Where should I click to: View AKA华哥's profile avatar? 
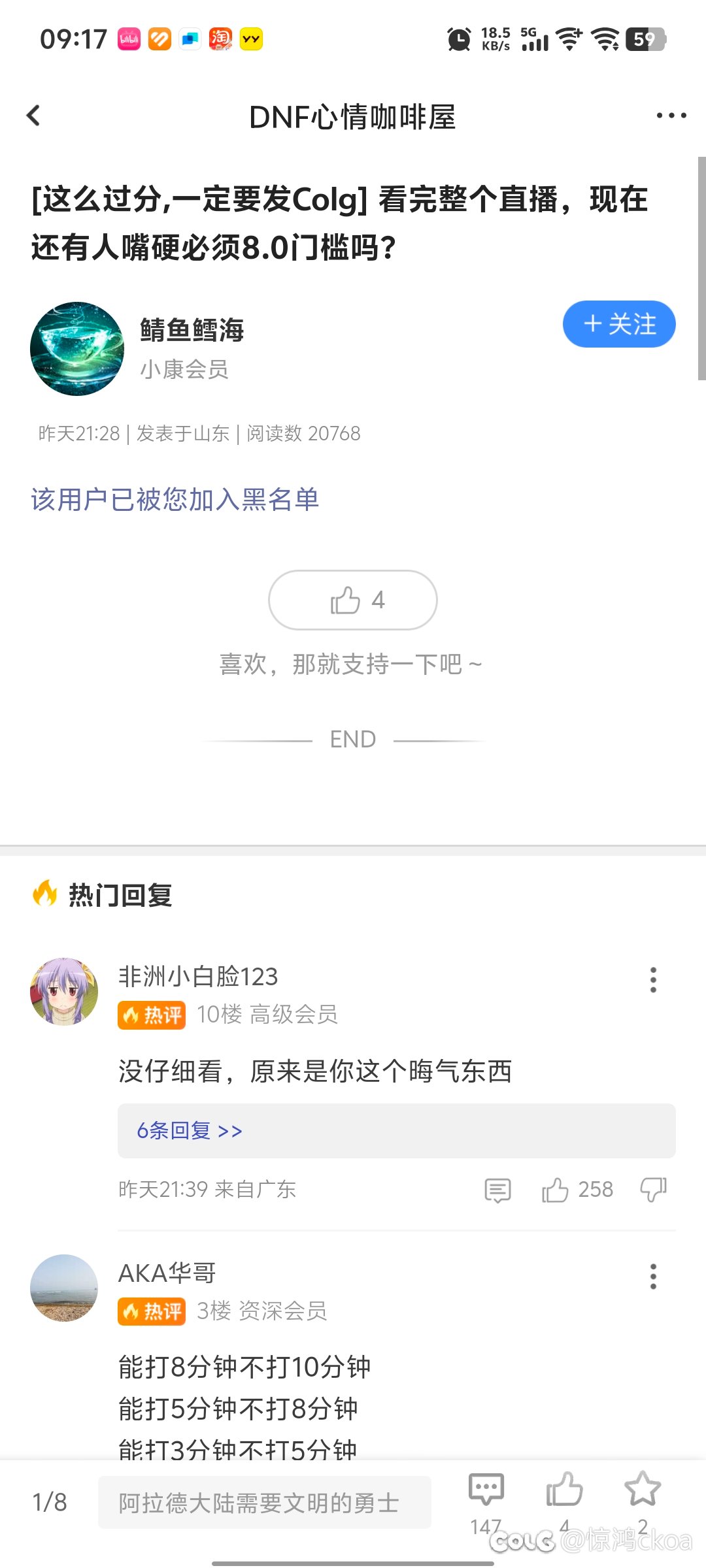(x=64, y=1288)
